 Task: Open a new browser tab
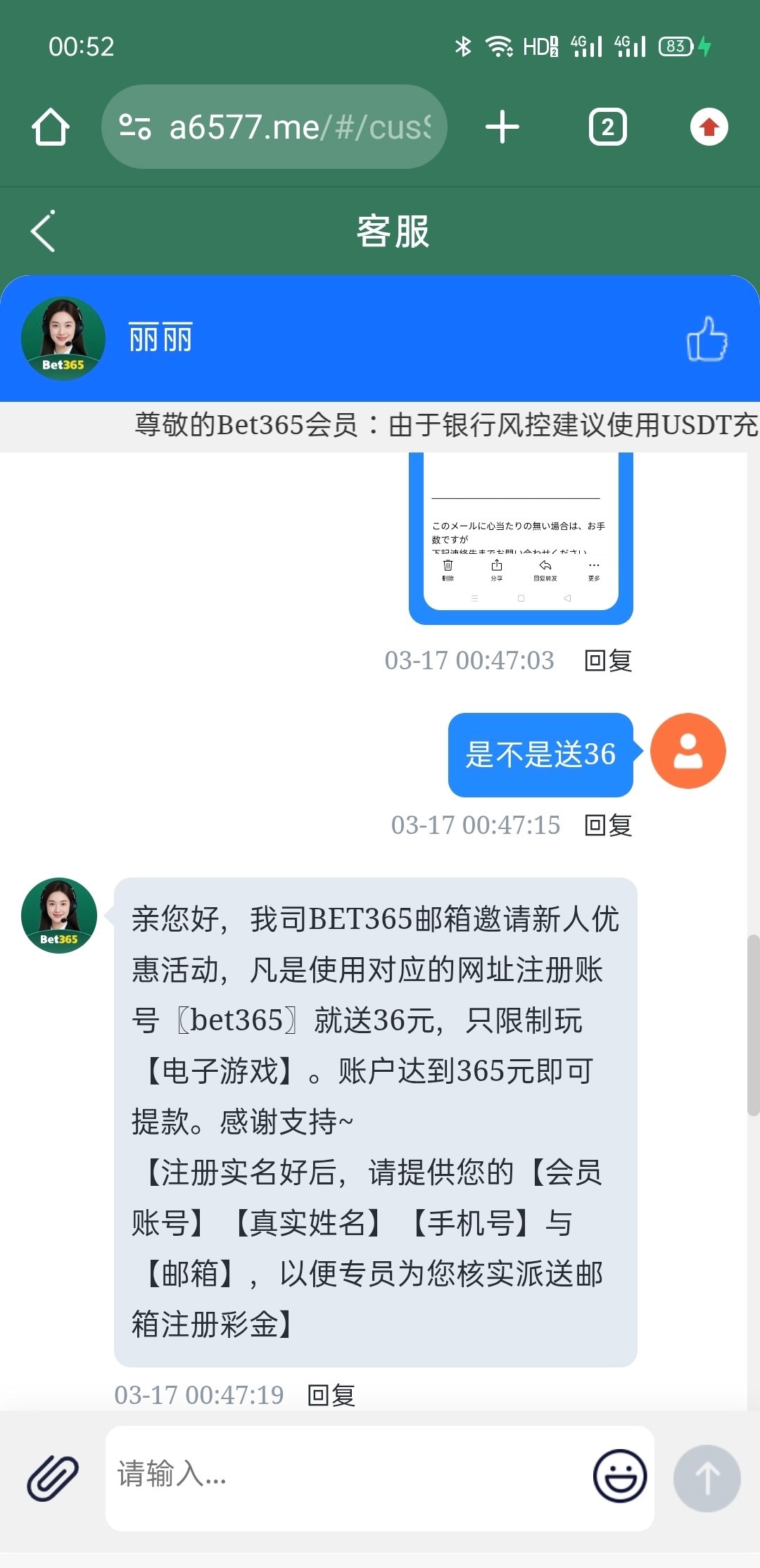click(x=502, y=127)
